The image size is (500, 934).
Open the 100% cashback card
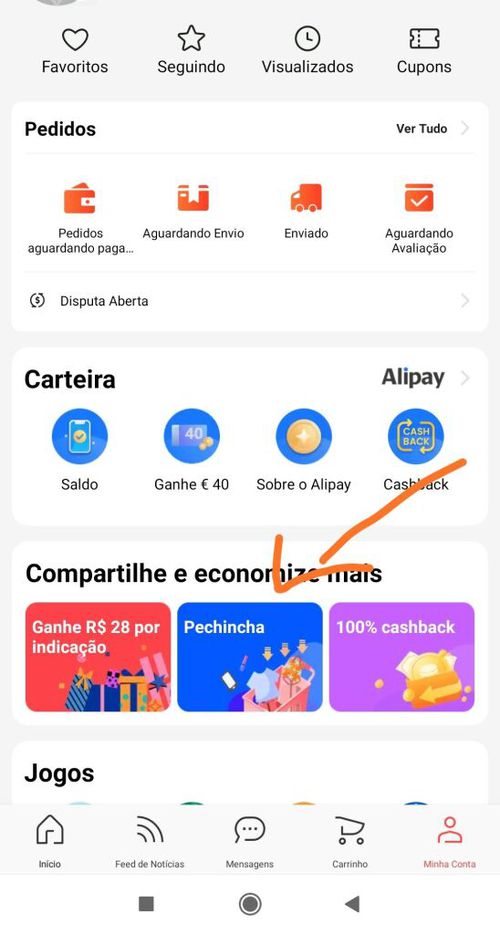[x=402, y=656]
